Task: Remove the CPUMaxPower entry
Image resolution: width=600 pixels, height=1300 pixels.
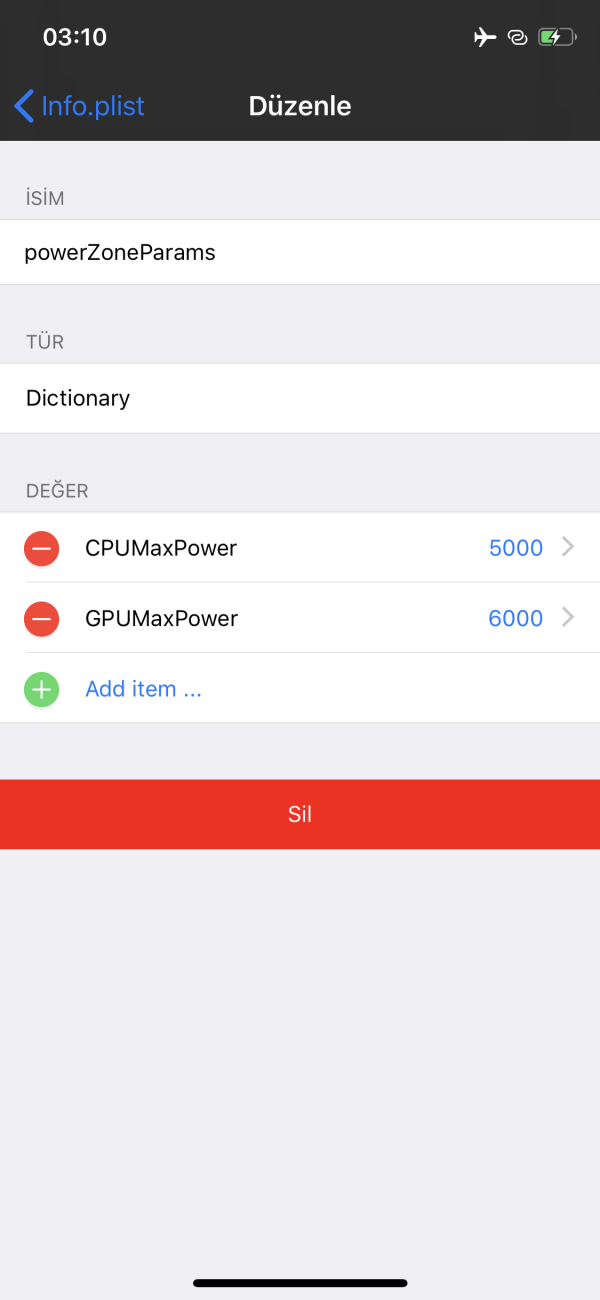Action: click(42, 548)
